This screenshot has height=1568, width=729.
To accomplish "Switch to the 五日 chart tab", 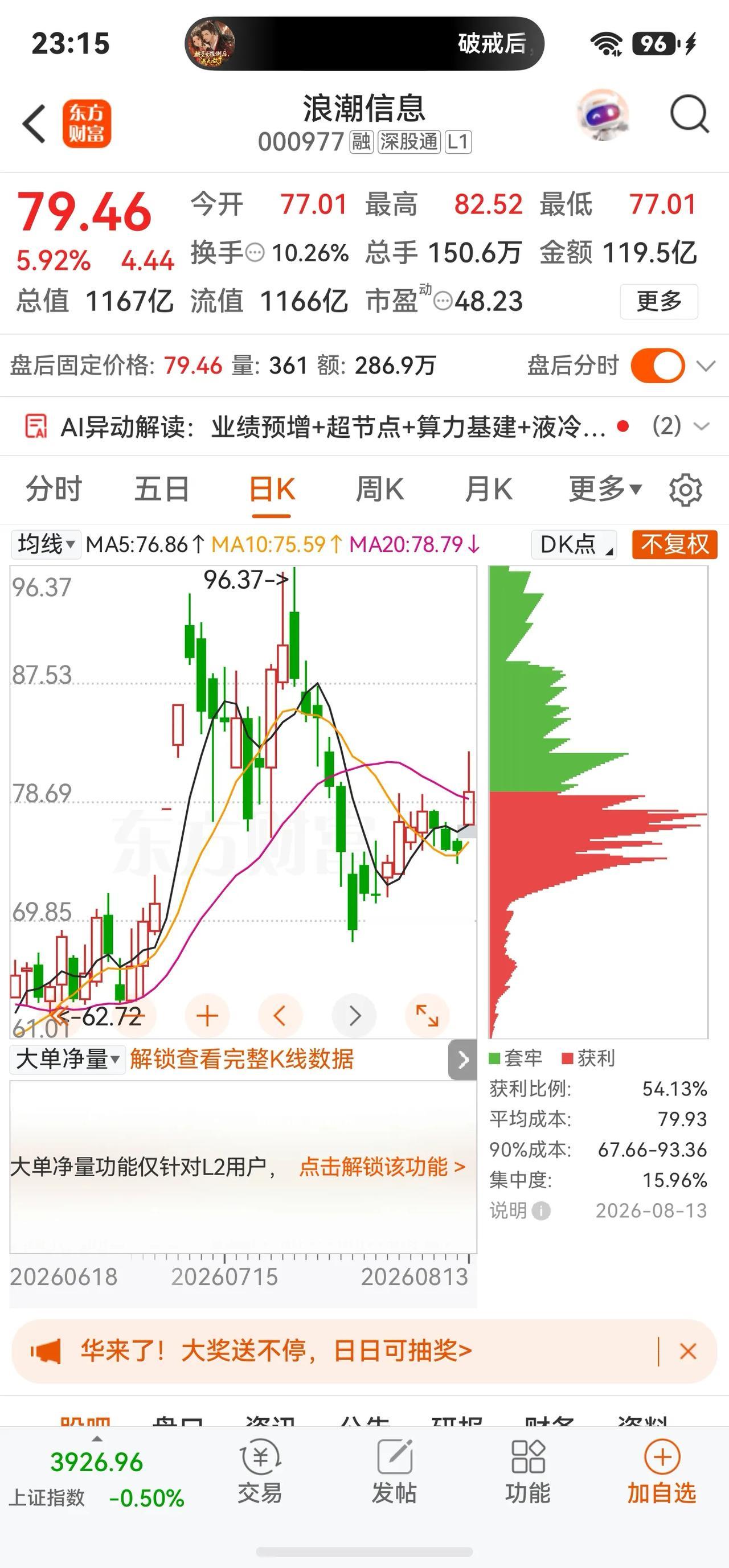I will pyautogui.click(x=162, y=490).
